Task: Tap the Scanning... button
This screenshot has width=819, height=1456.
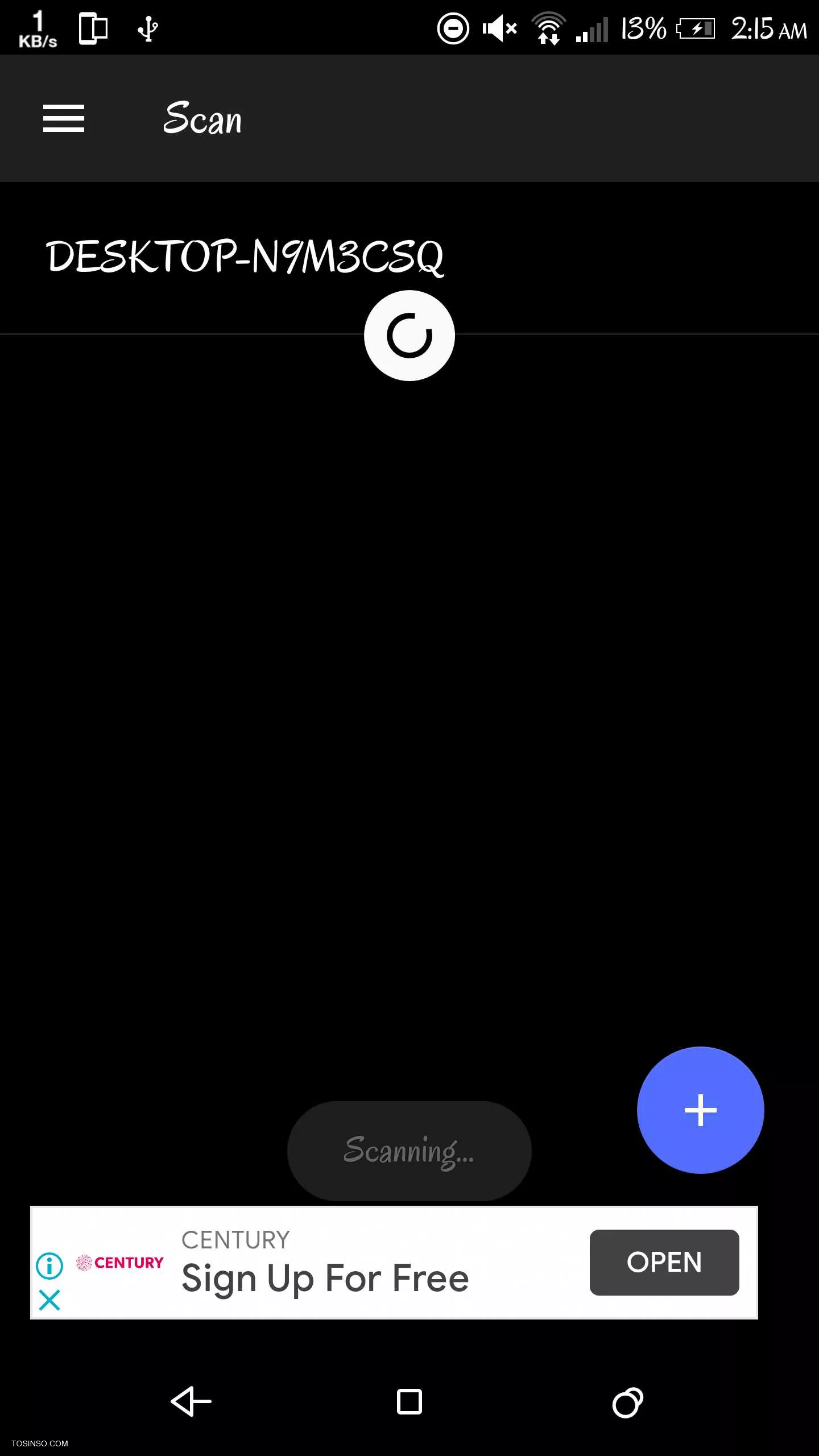Action: (x=409, y=1151)
